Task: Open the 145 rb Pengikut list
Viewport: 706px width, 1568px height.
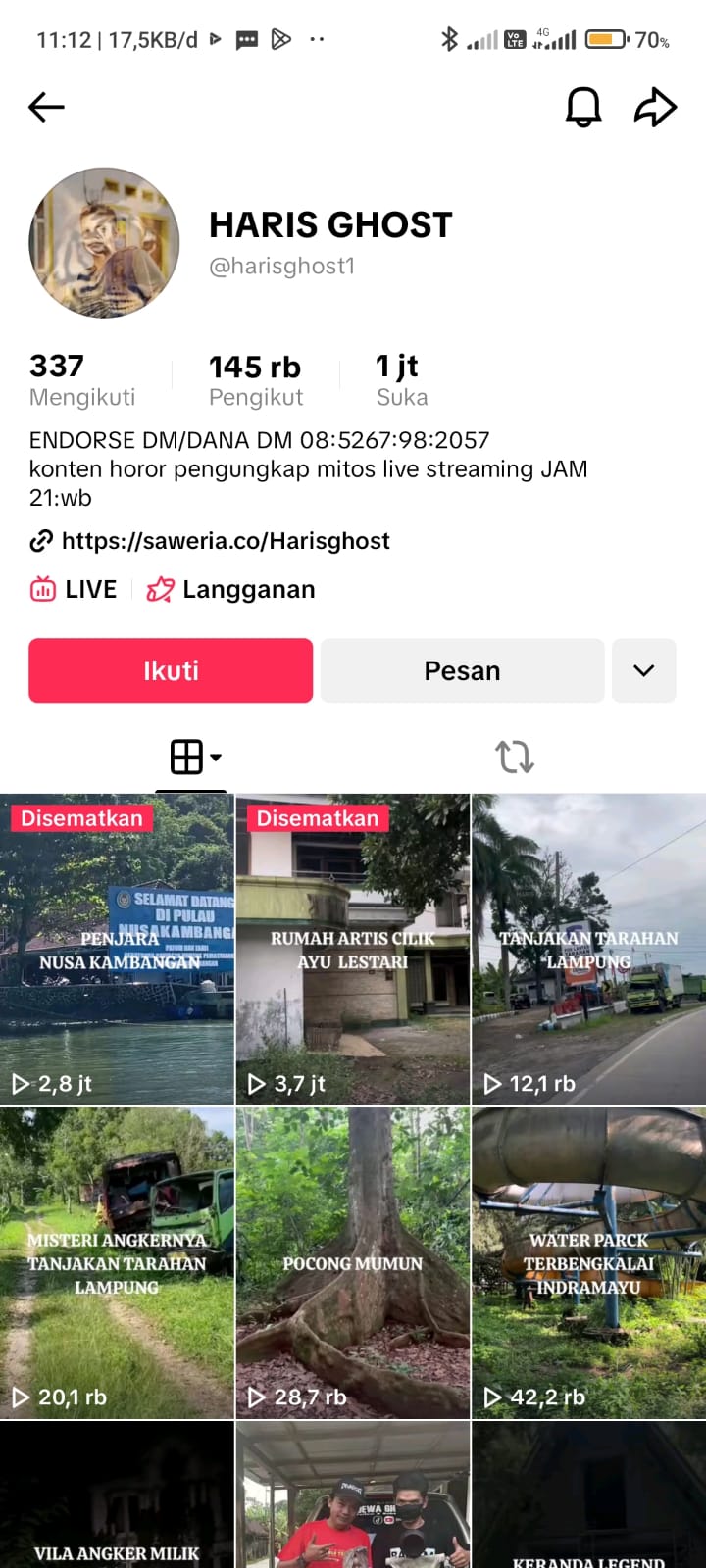Action: pos(255,380)
